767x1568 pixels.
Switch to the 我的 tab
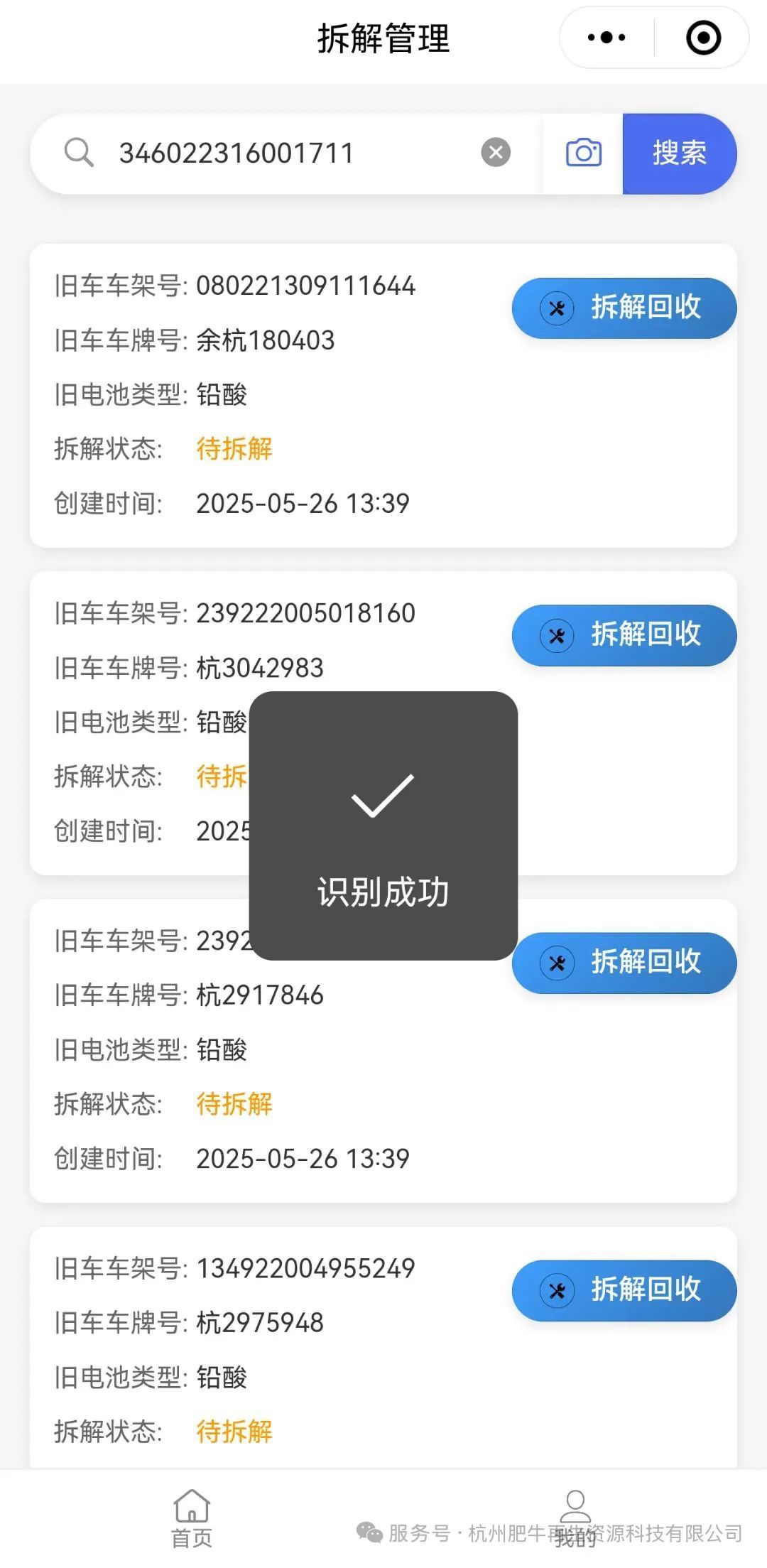[575, 1518]
